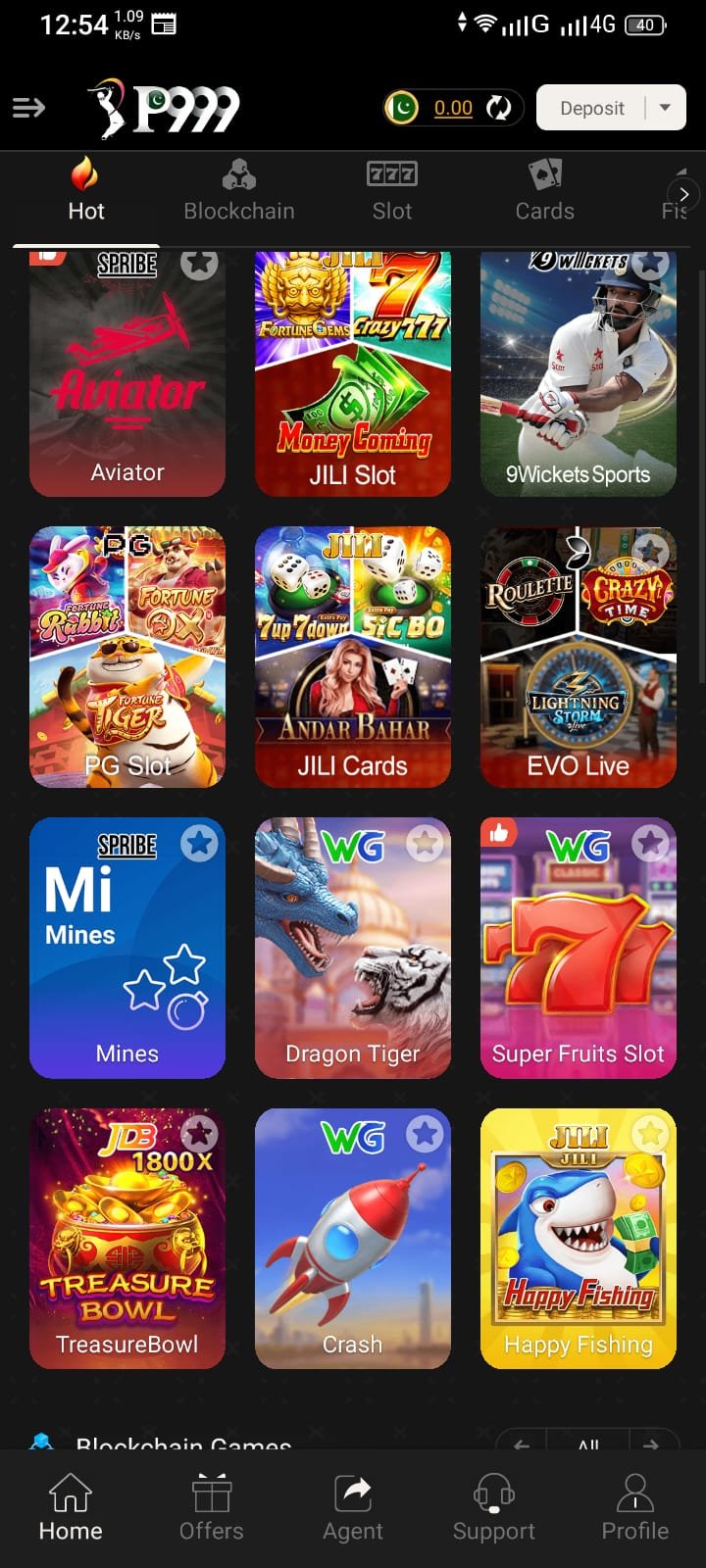Favorite the Mines game with its star
The image size is (706, 1568).
(x=199, y=844)
